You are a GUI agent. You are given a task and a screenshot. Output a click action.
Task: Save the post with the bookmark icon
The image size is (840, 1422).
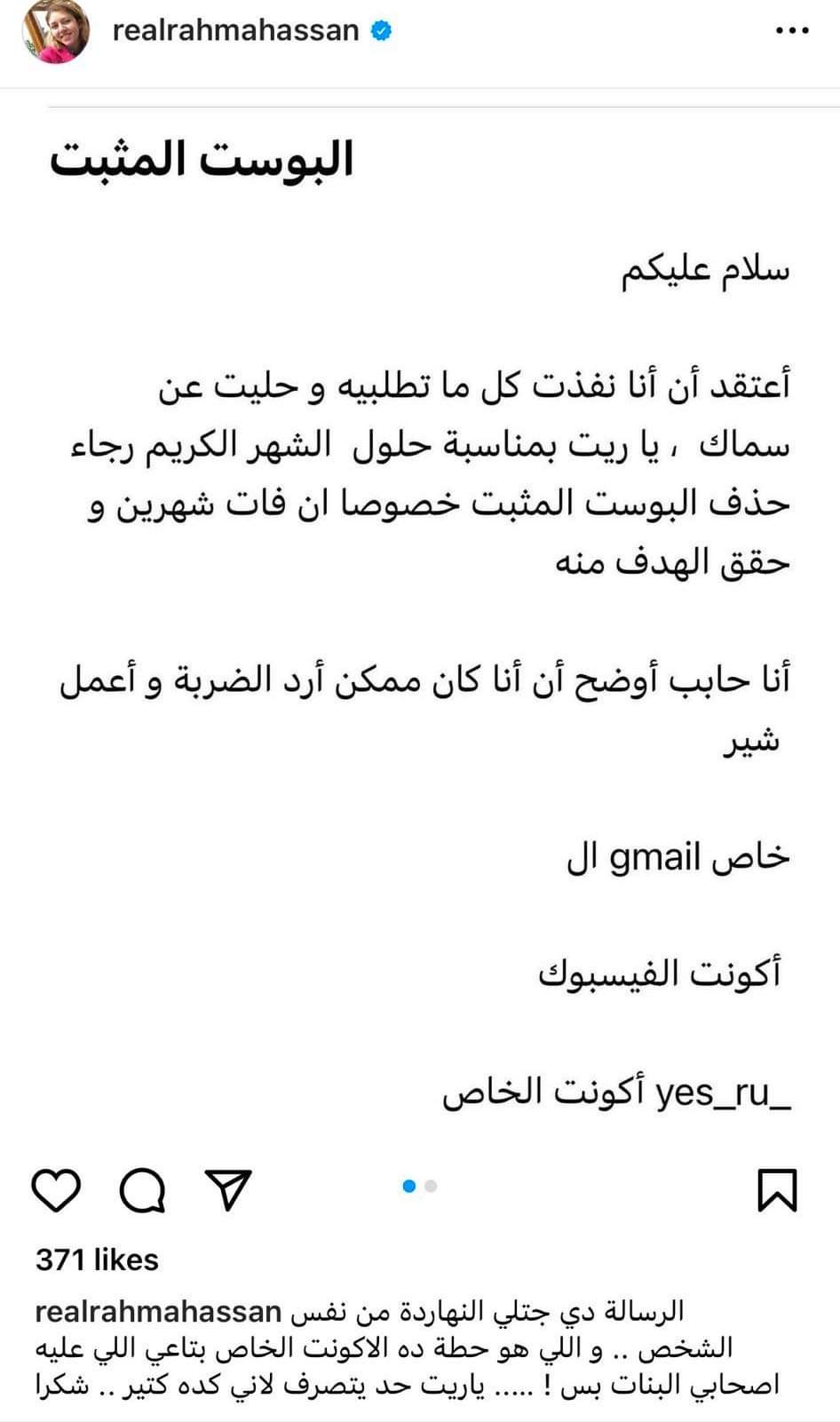pos(777,1190)
